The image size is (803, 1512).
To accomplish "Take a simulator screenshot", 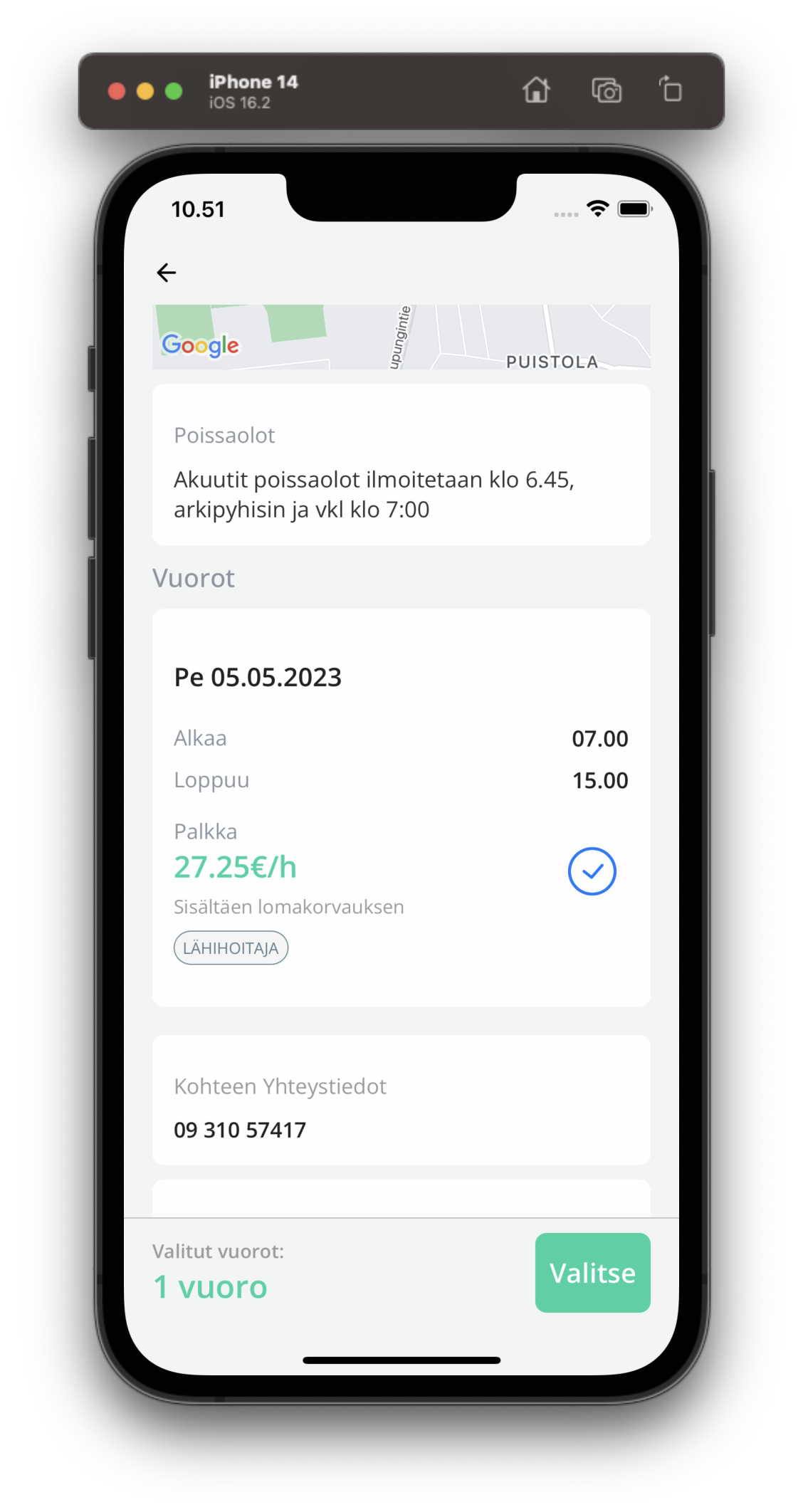I will 607,90.
